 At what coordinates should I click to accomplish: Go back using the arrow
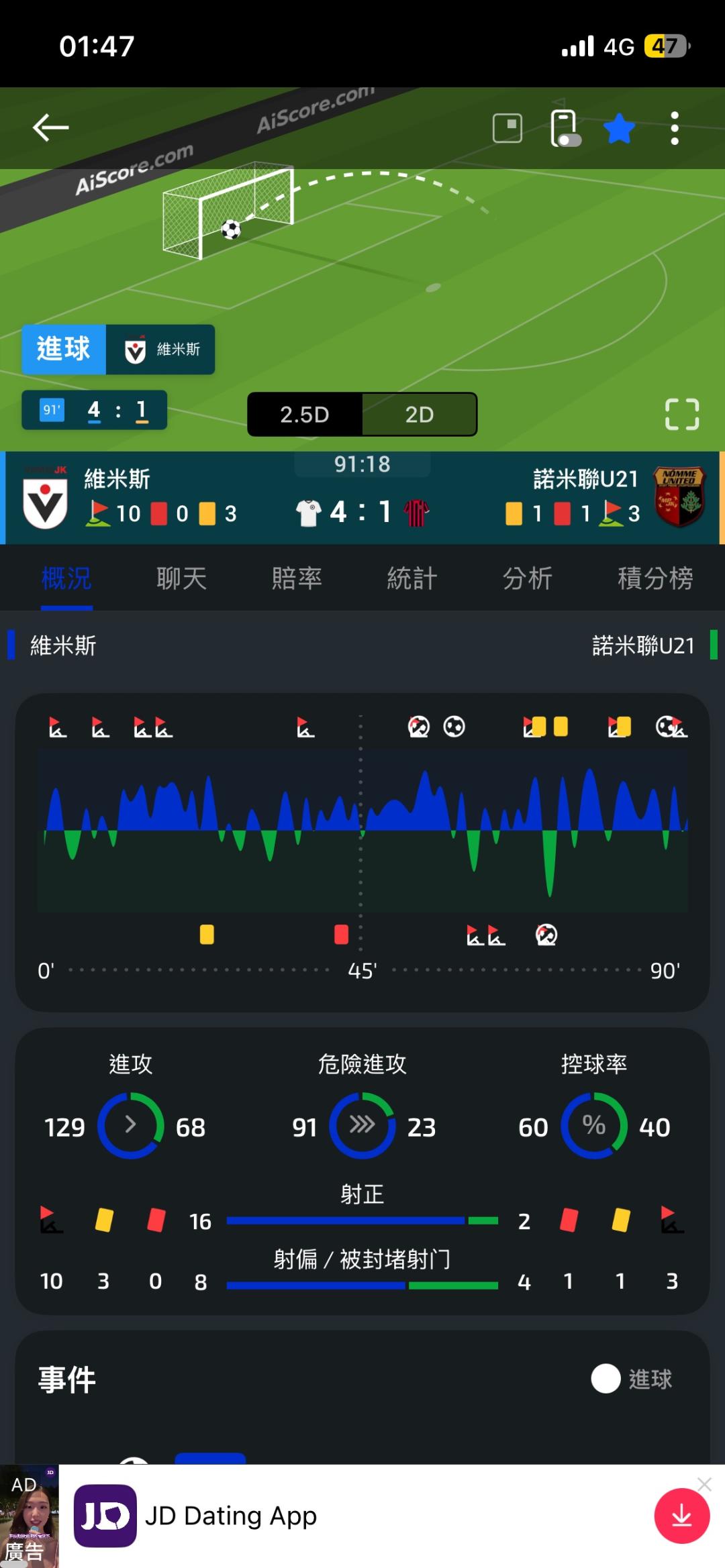point(50,127)
